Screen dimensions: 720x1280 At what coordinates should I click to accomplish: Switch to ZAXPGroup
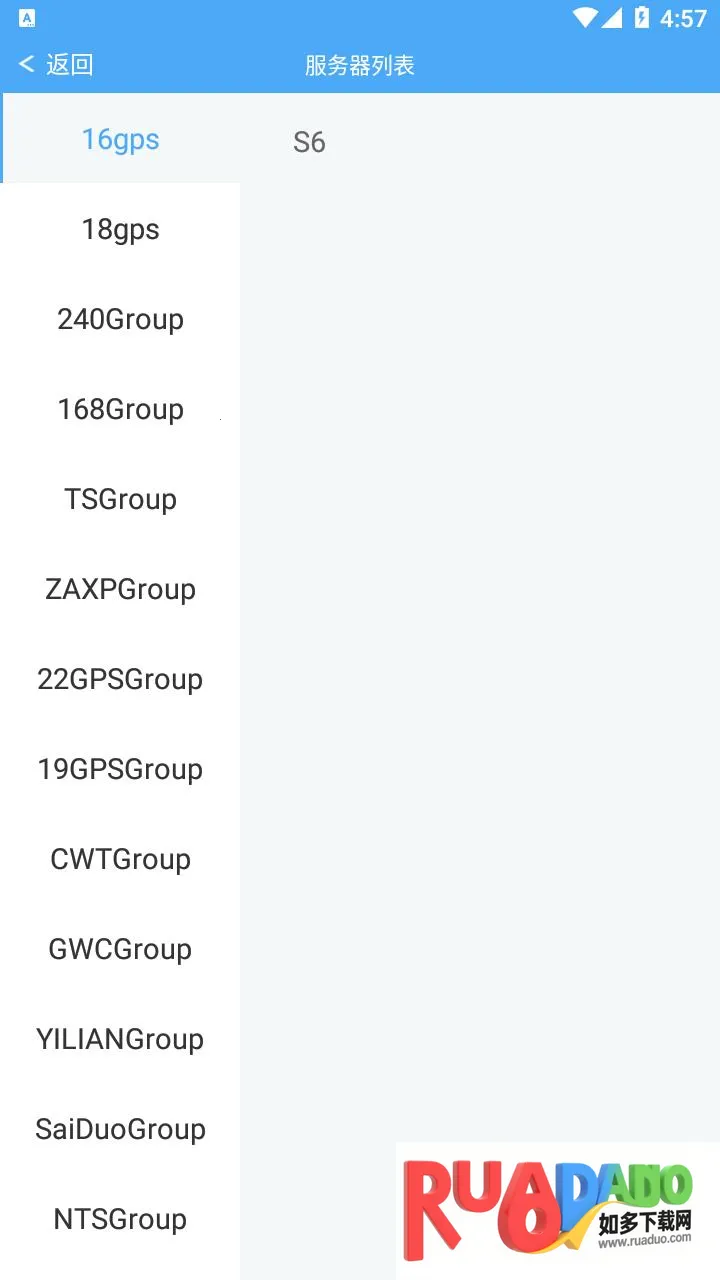tap(120, 590)
